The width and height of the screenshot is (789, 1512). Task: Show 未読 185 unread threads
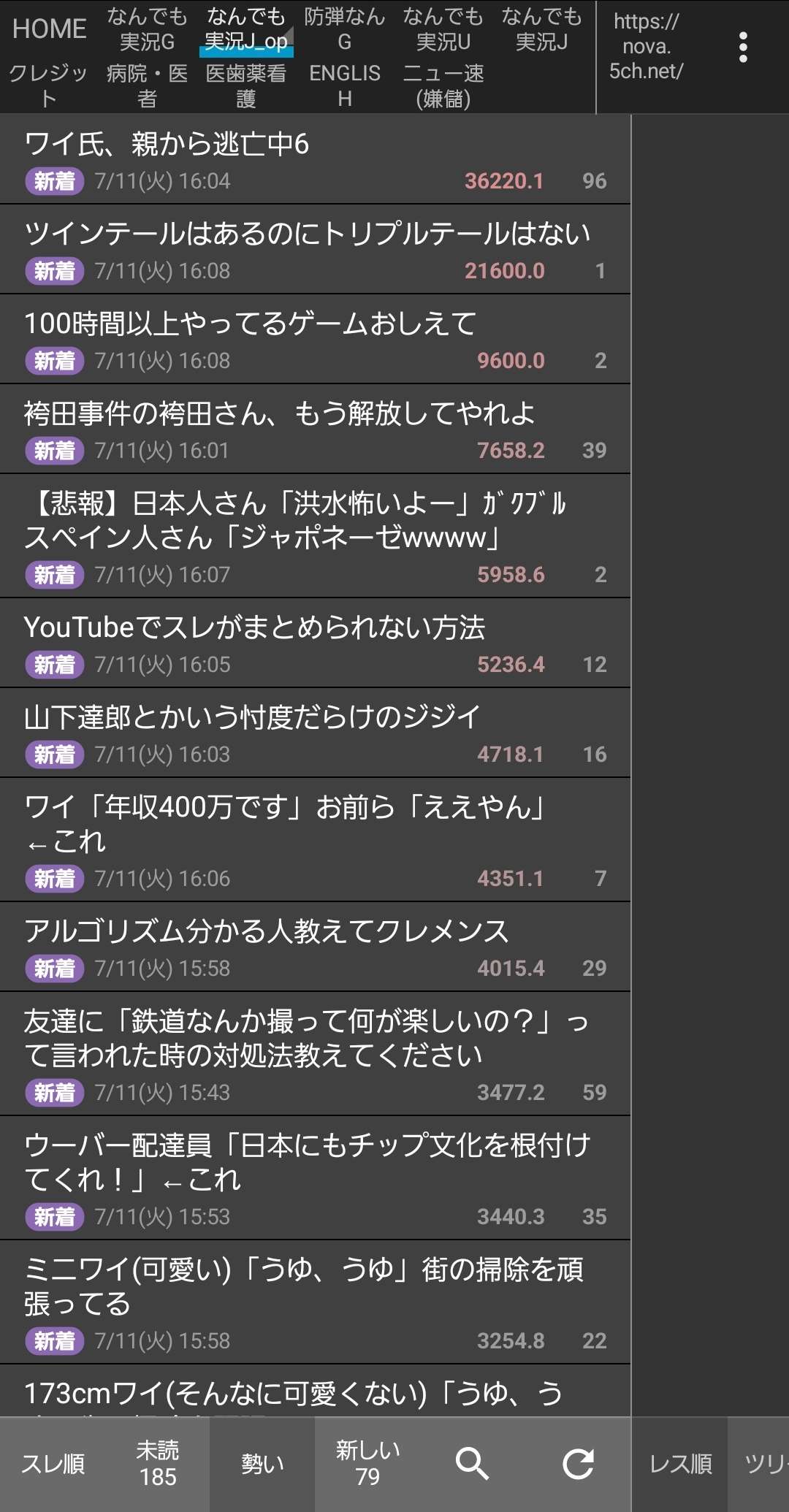tap(158, 1464)
